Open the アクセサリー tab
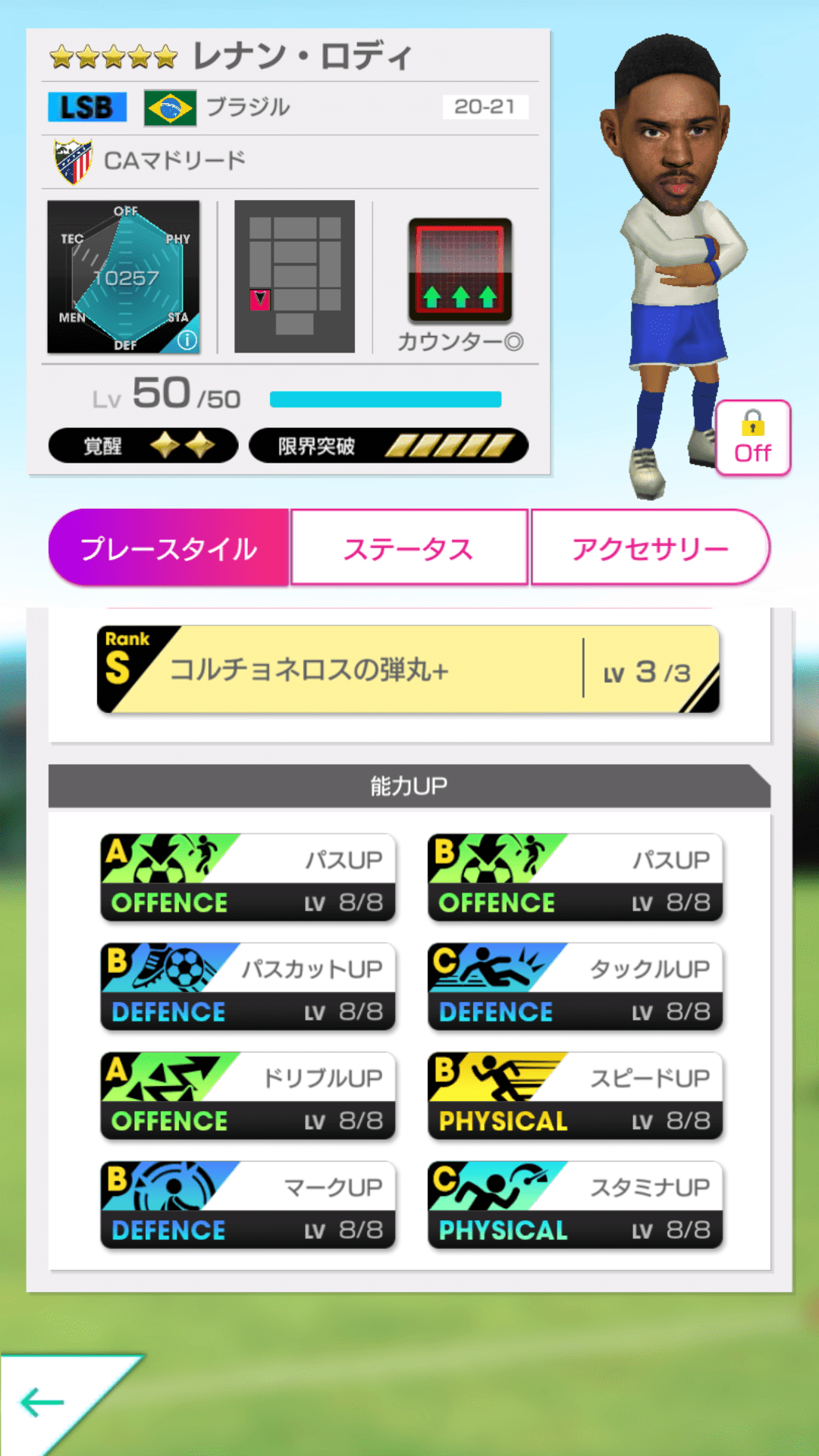 pos(651,547)
